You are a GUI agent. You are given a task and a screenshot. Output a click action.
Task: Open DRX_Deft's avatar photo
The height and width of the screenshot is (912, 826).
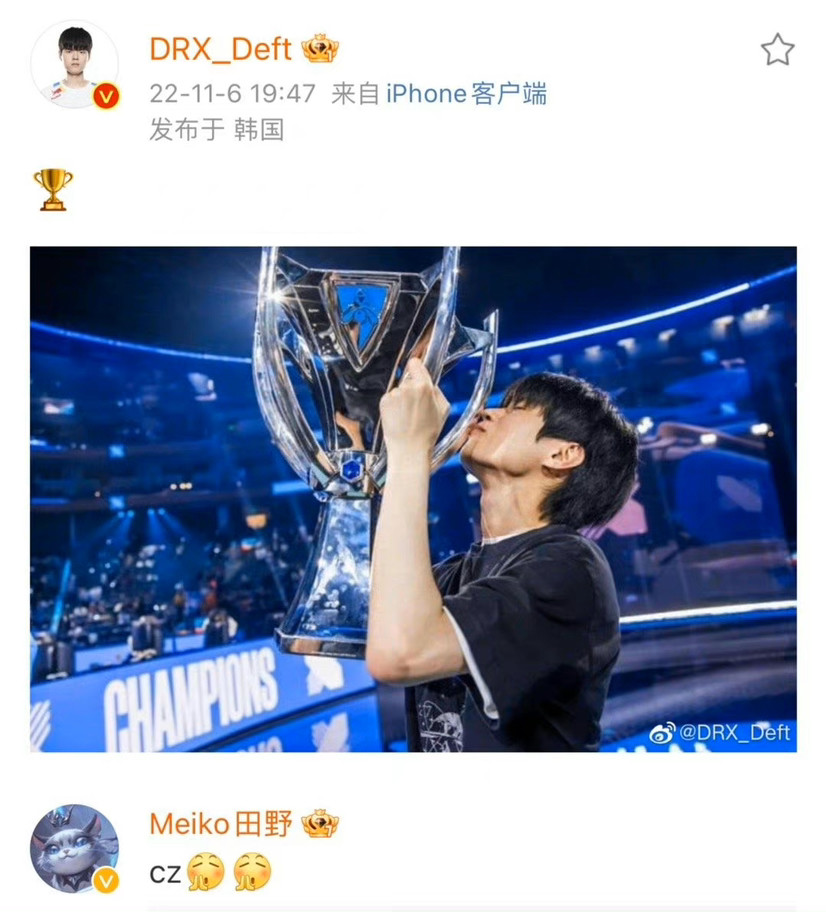pos(74,60)
